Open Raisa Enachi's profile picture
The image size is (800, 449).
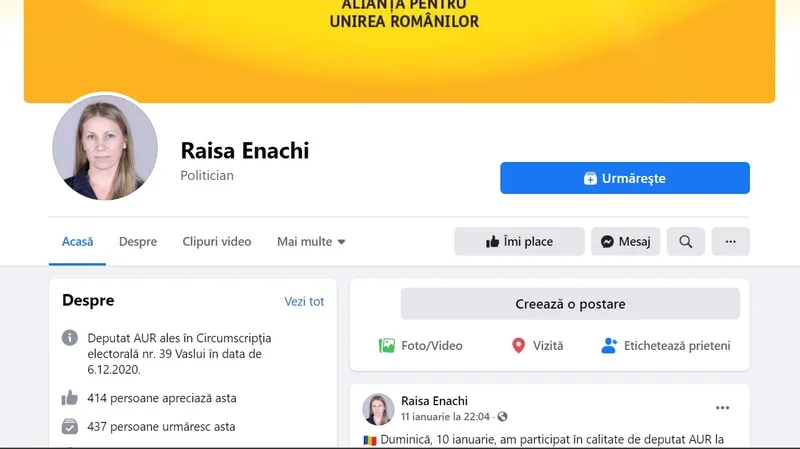pyautogui.click(x=105, y=148)
